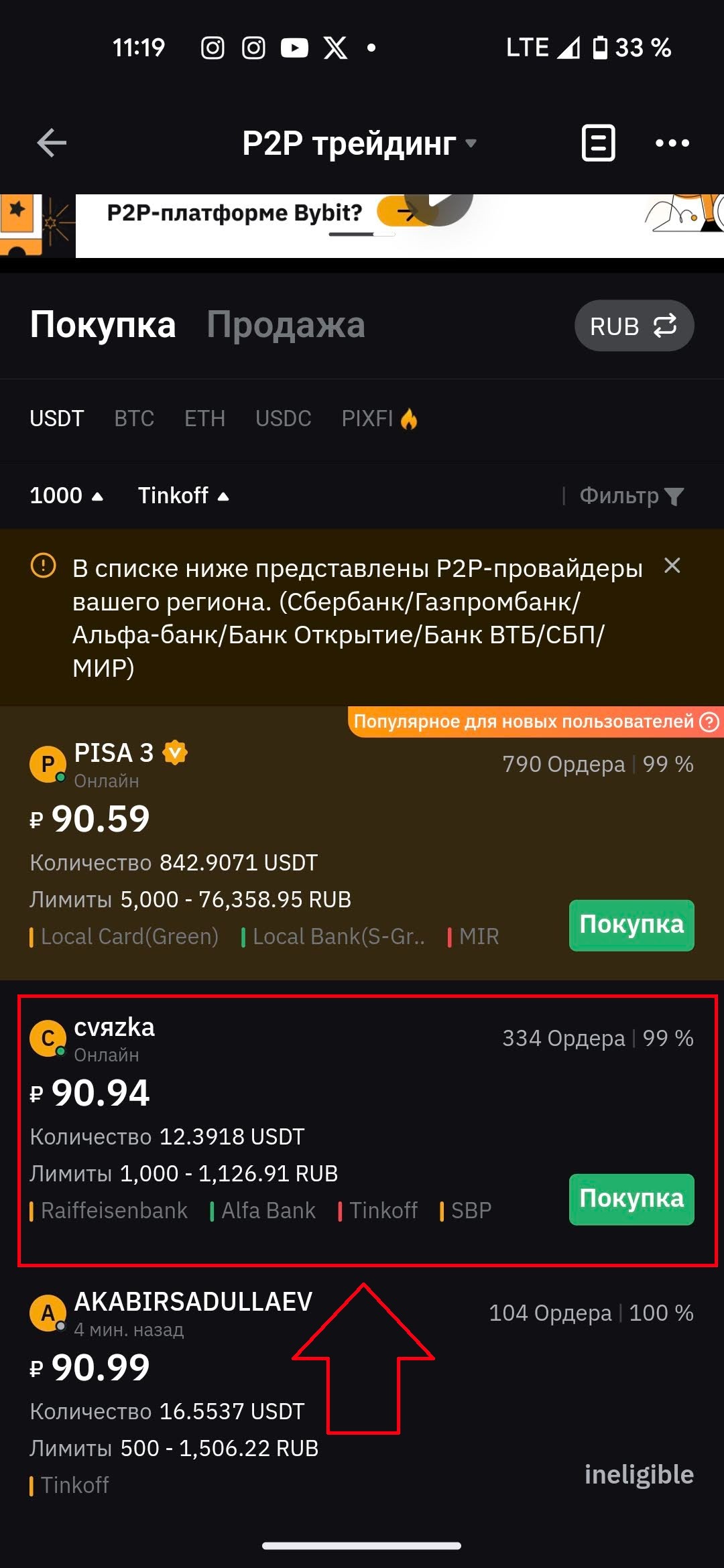The height and width of the screenshot is (1568, 724).
Task: Open the three-dot overflow menu
Action: (672, 143)
